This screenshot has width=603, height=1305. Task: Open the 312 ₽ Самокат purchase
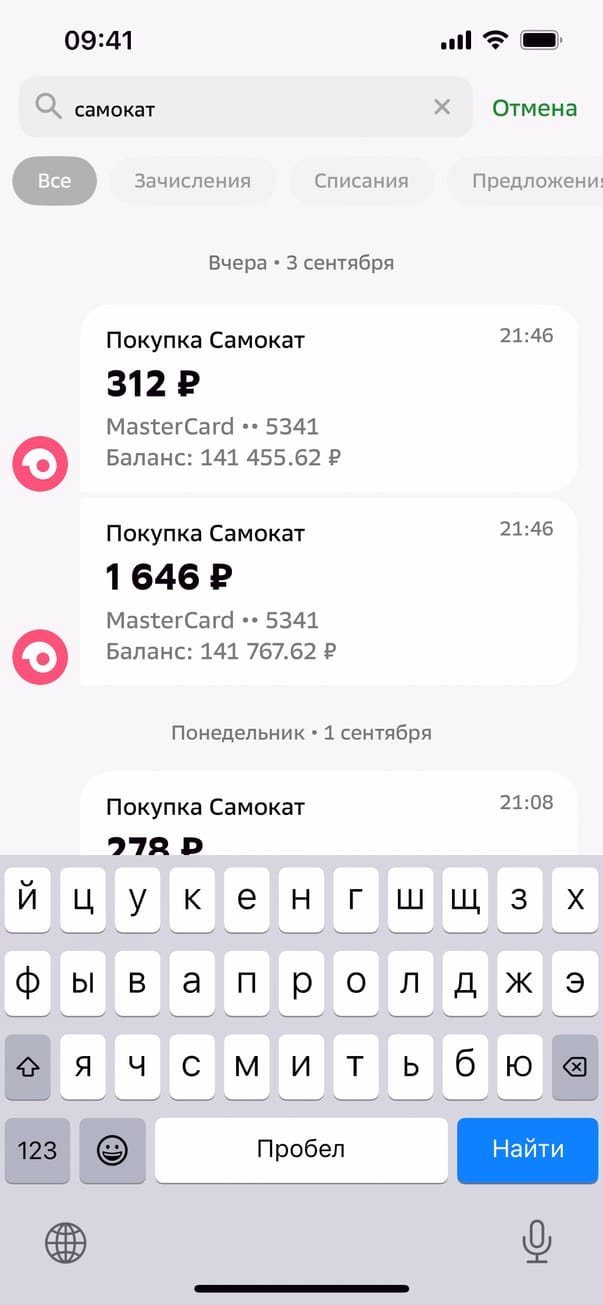tap(328, 398)
